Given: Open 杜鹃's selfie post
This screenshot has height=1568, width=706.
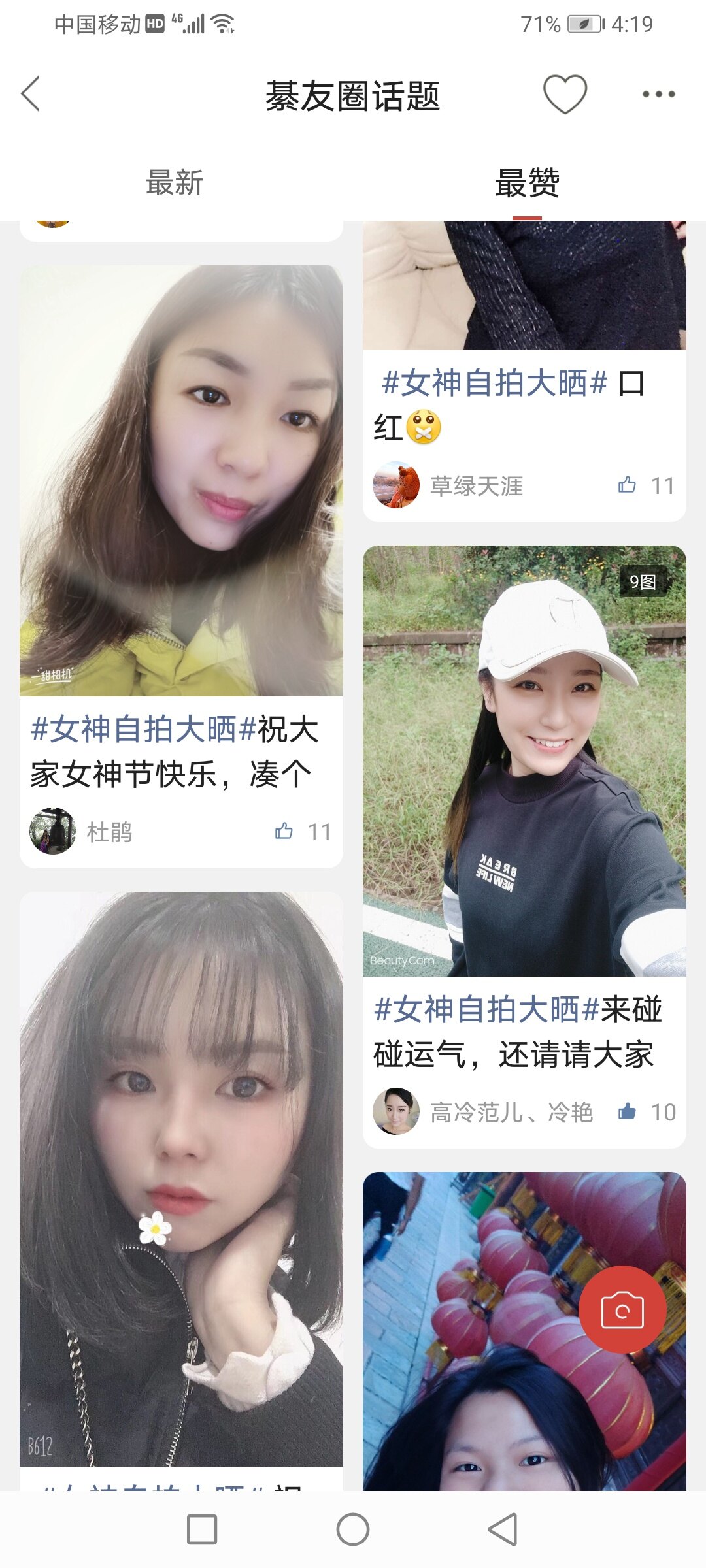Looking at the screenshot, I should [x=181, y=481].
